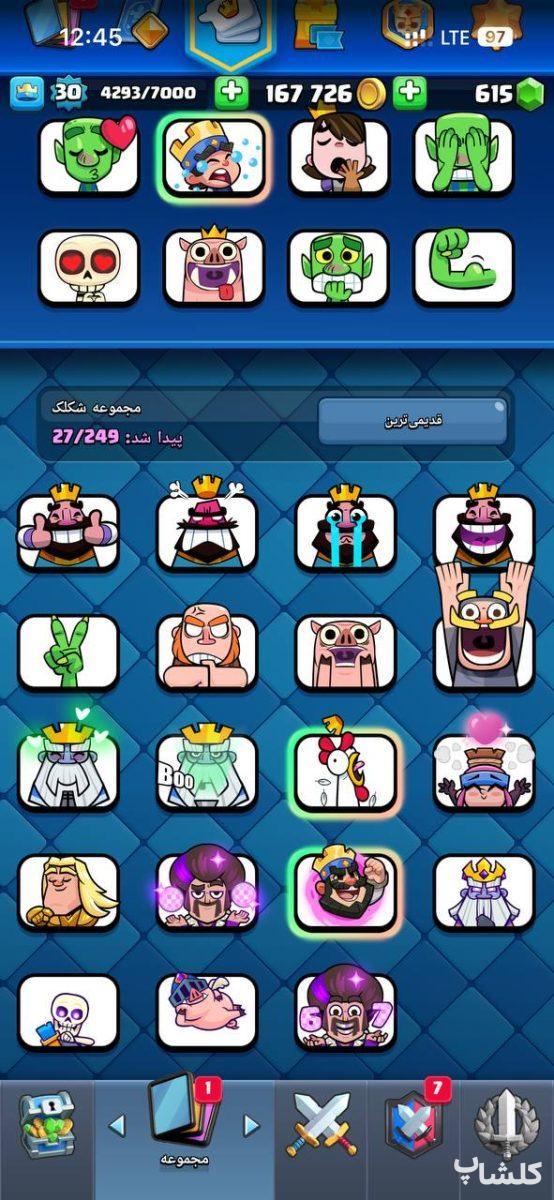This screenshot has height=1200, width=554.
Task: Tap the green plus beside the gems
Action: [409, 94]
